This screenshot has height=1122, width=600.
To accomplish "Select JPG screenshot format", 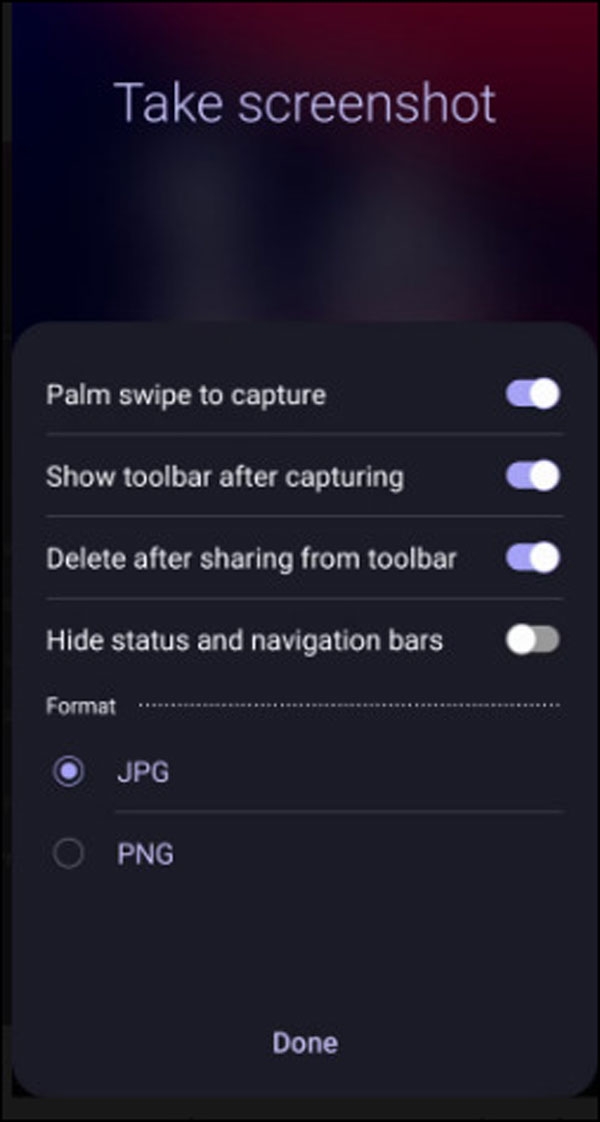I will (x=69, y=772).
